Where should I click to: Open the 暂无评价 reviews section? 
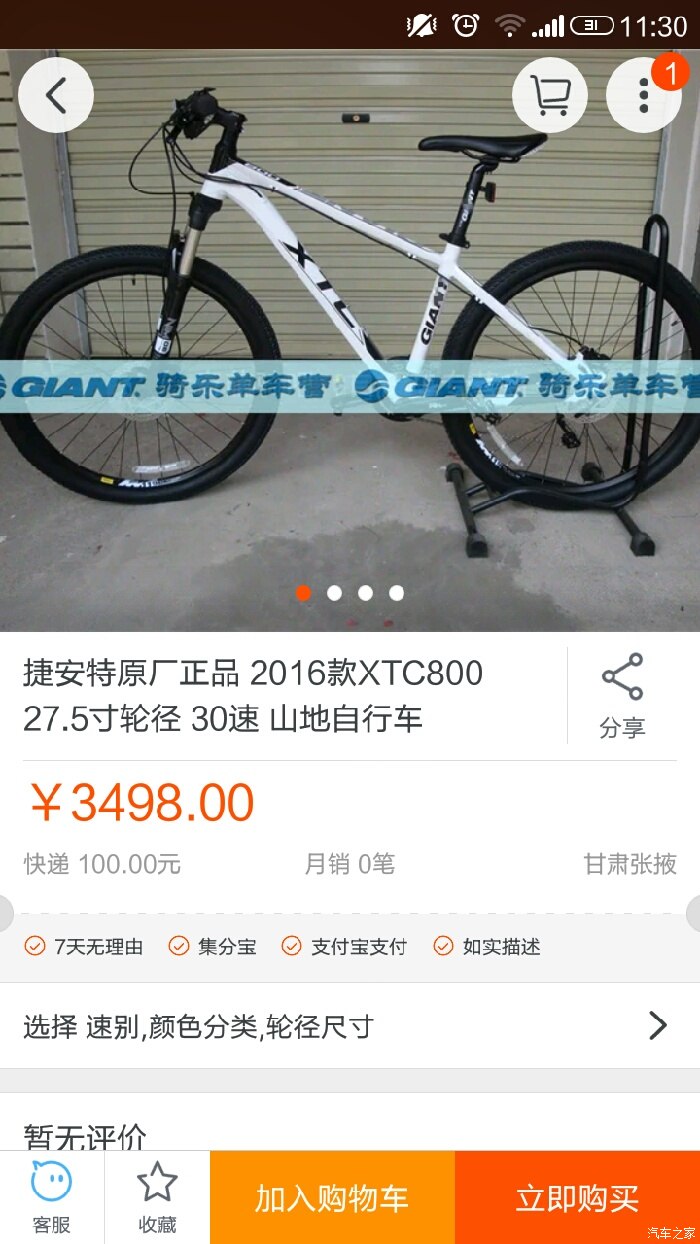tap(86, 1135)
